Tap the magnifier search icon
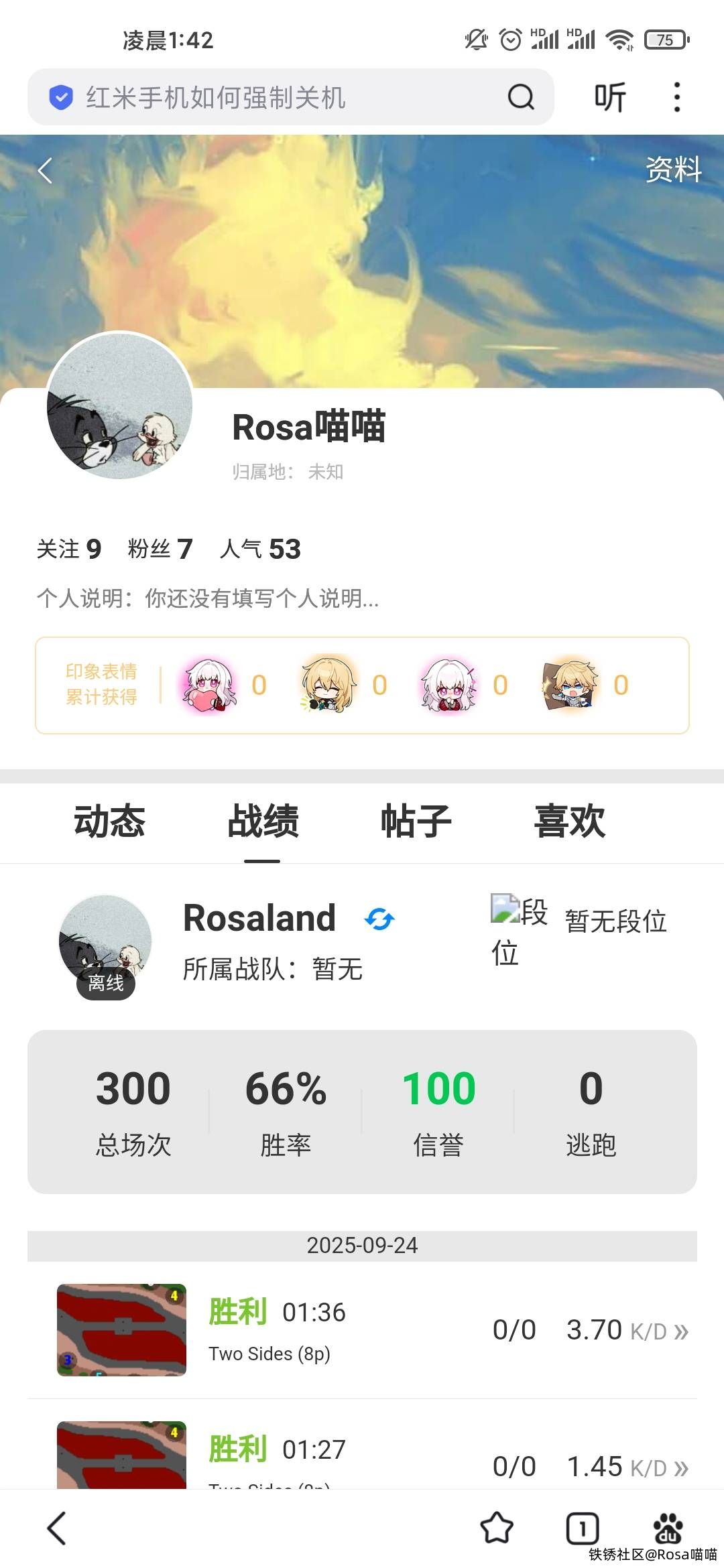This screenshot has width=724, height=1568. coord(521,97)
